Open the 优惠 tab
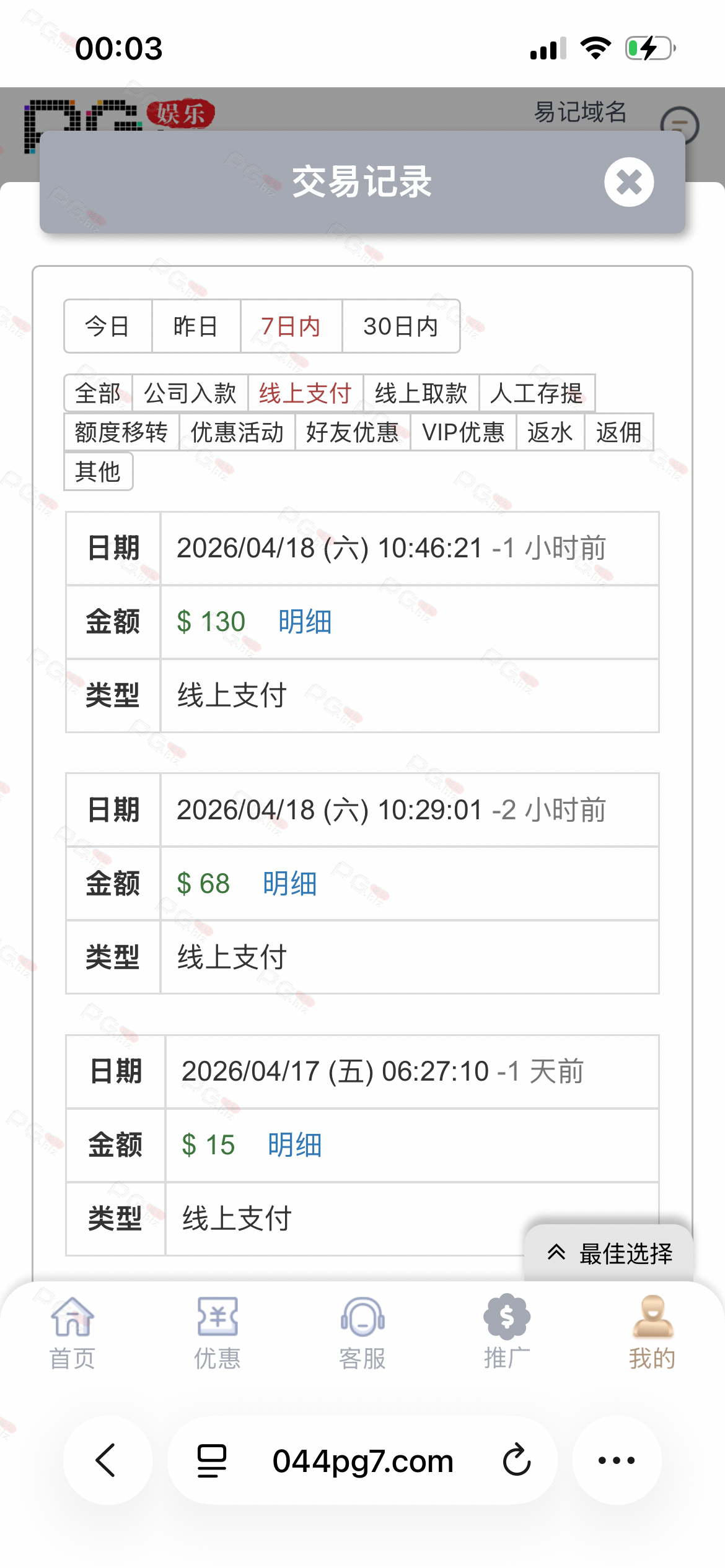The image size is (725, 1568). coord(217,1333)
